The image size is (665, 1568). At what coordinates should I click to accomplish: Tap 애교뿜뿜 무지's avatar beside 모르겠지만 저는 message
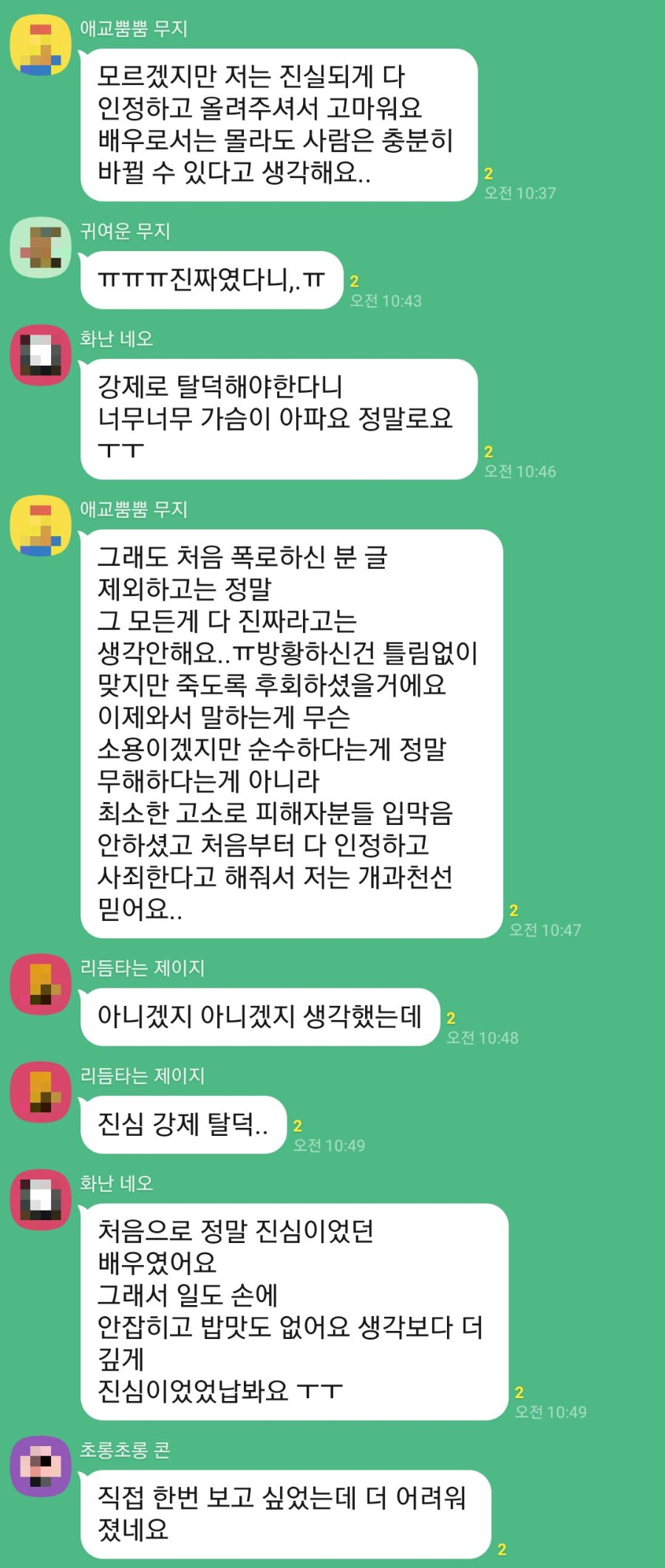click(41, 44)
